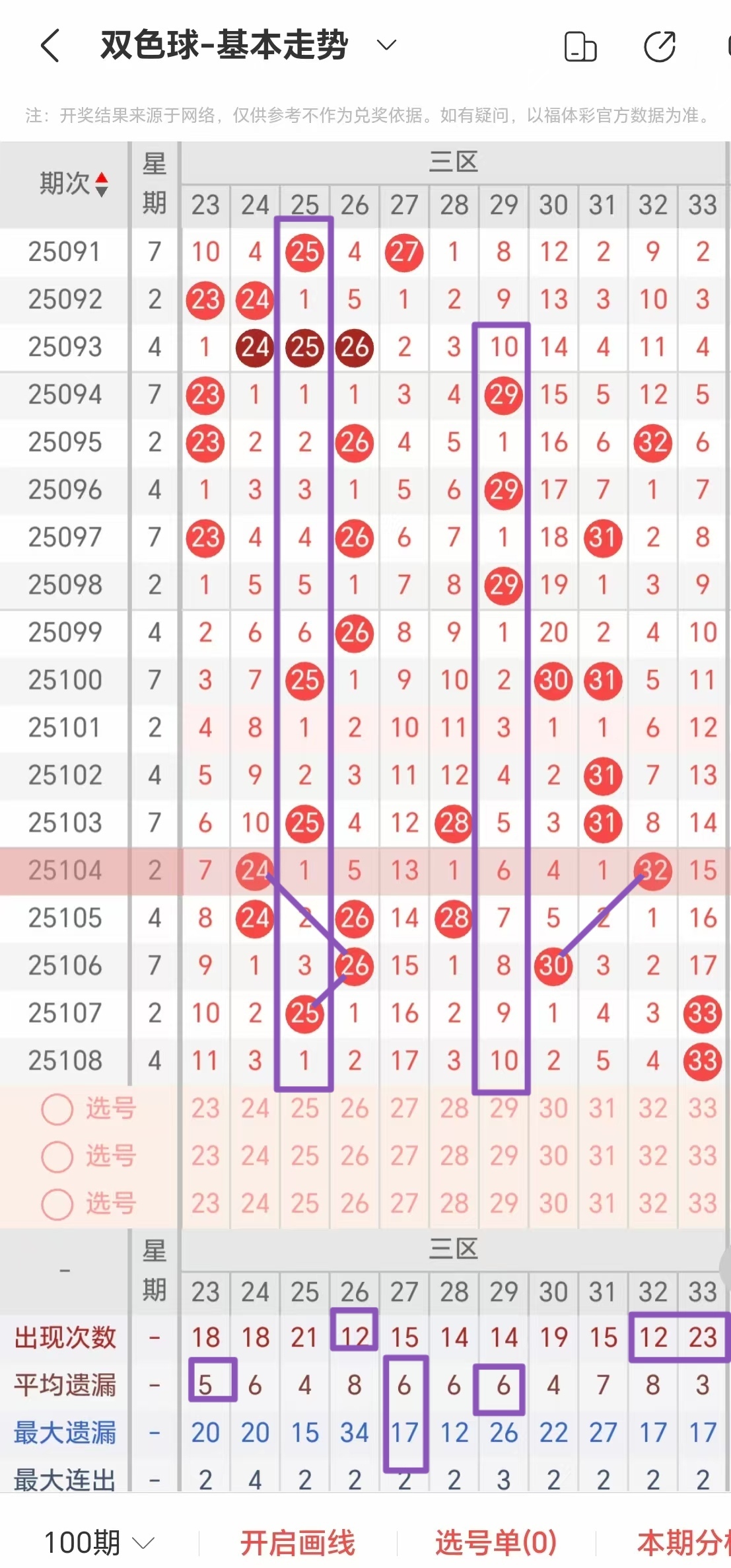Share this trend chart

pyautogui.click(x=659, y=46)
